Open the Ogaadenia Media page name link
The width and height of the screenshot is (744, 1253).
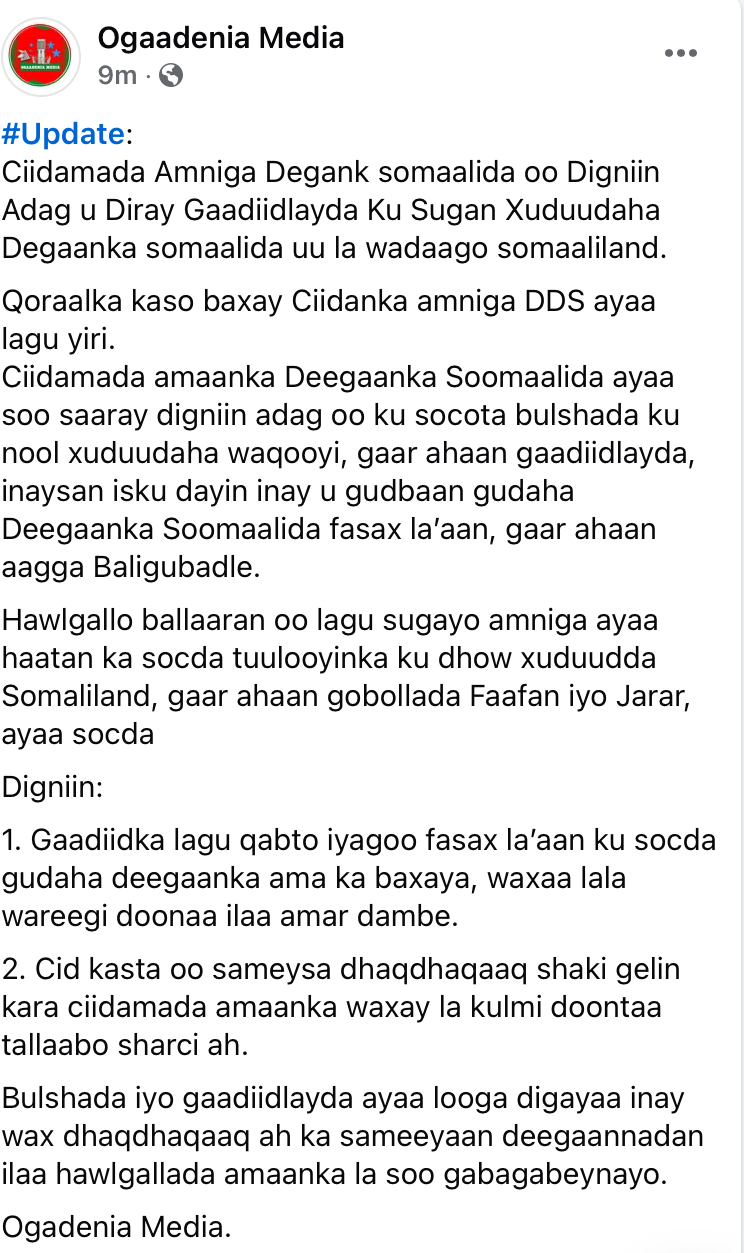pos(221,39)
